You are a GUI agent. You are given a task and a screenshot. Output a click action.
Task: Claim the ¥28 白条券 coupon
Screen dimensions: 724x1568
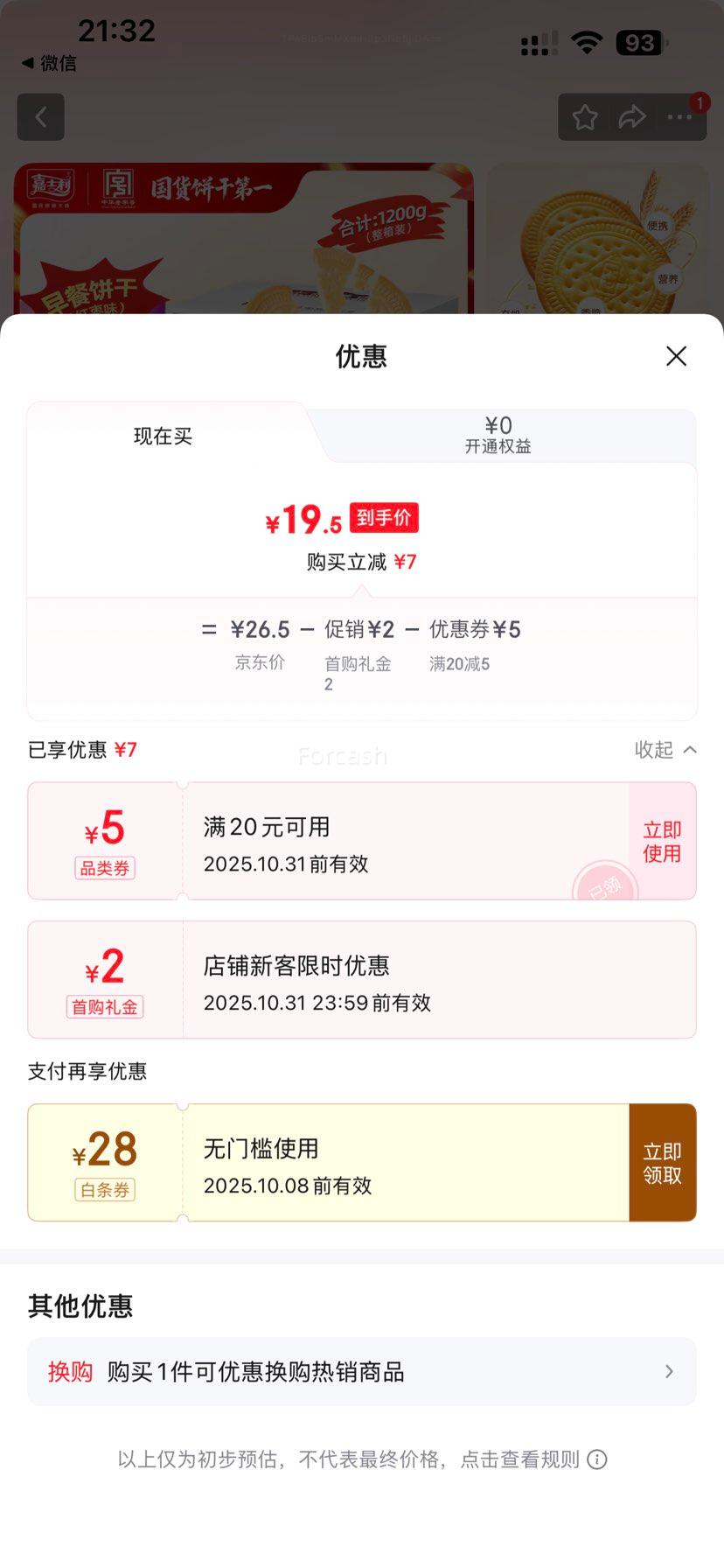pos(662,1163)
